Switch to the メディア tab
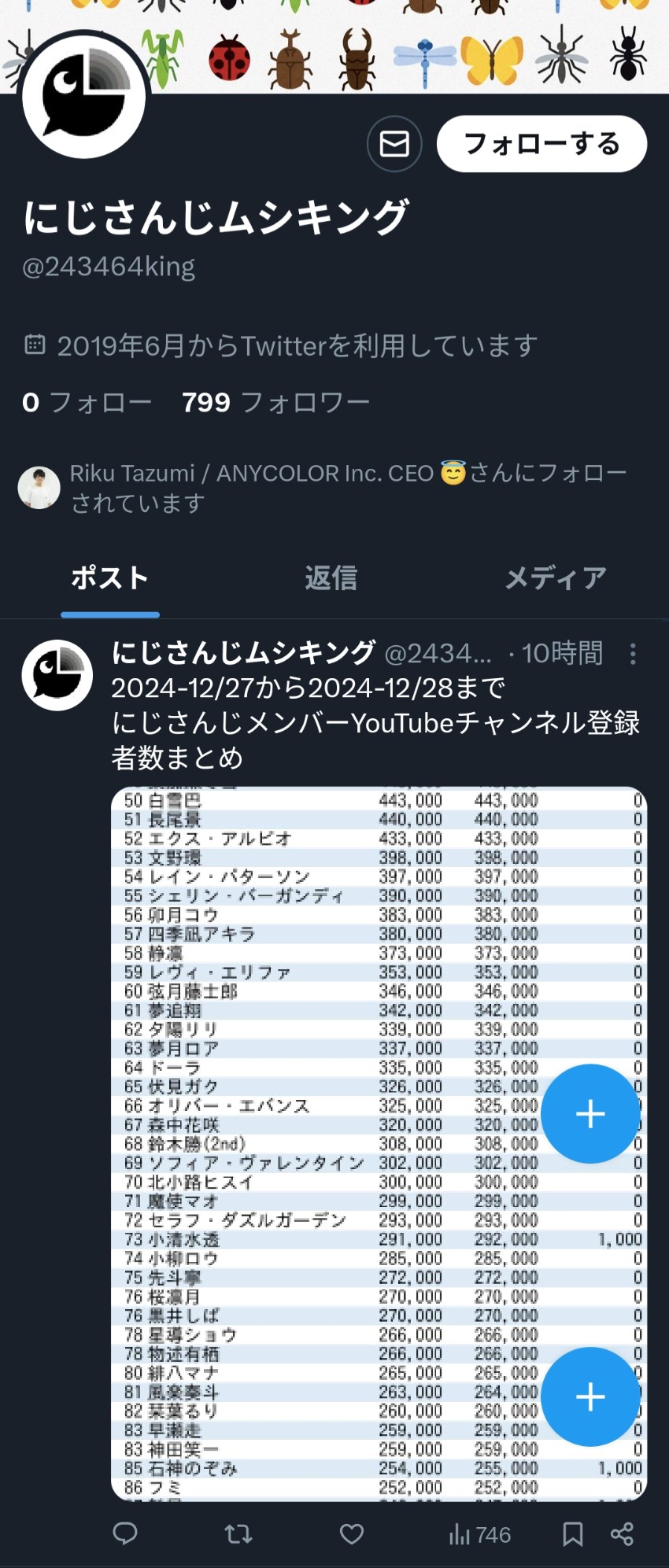Viewport: 669px width, 1568px height. tap(555, 578)
